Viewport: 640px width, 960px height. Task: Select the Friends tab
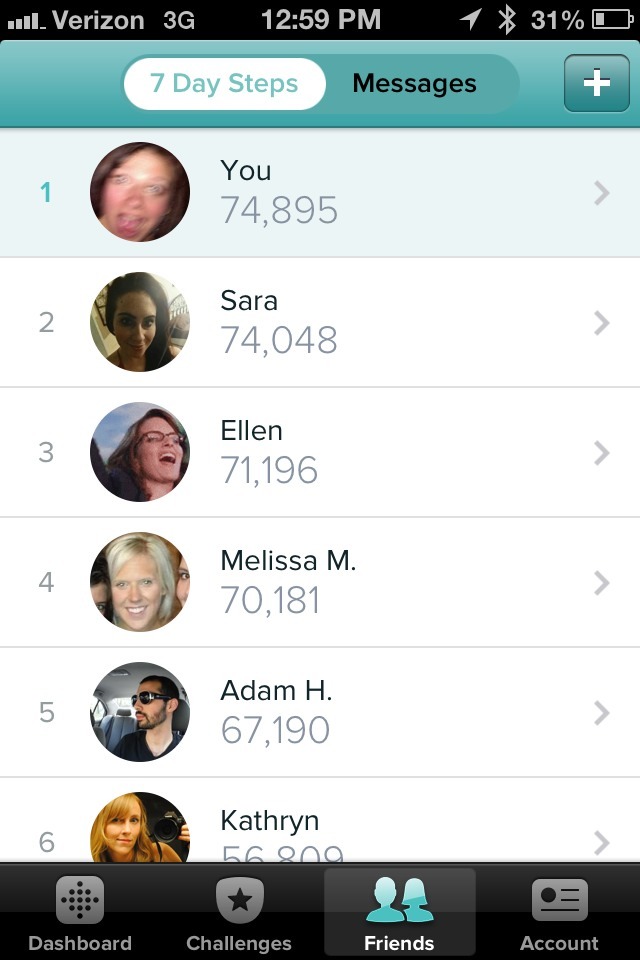click(x=399, y=914)
